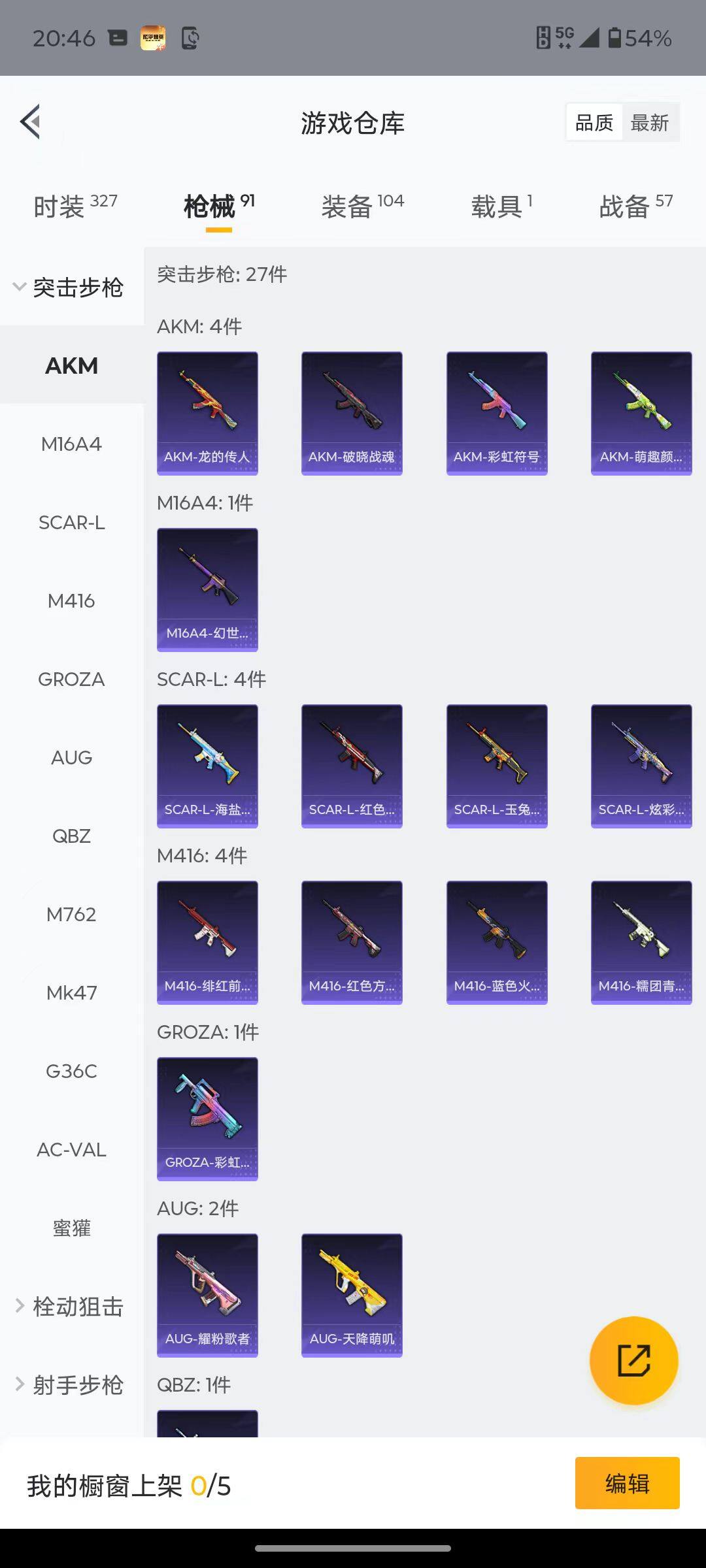Tap the 编辑 button
The image size is (706, 1568).
[627, 1483]
